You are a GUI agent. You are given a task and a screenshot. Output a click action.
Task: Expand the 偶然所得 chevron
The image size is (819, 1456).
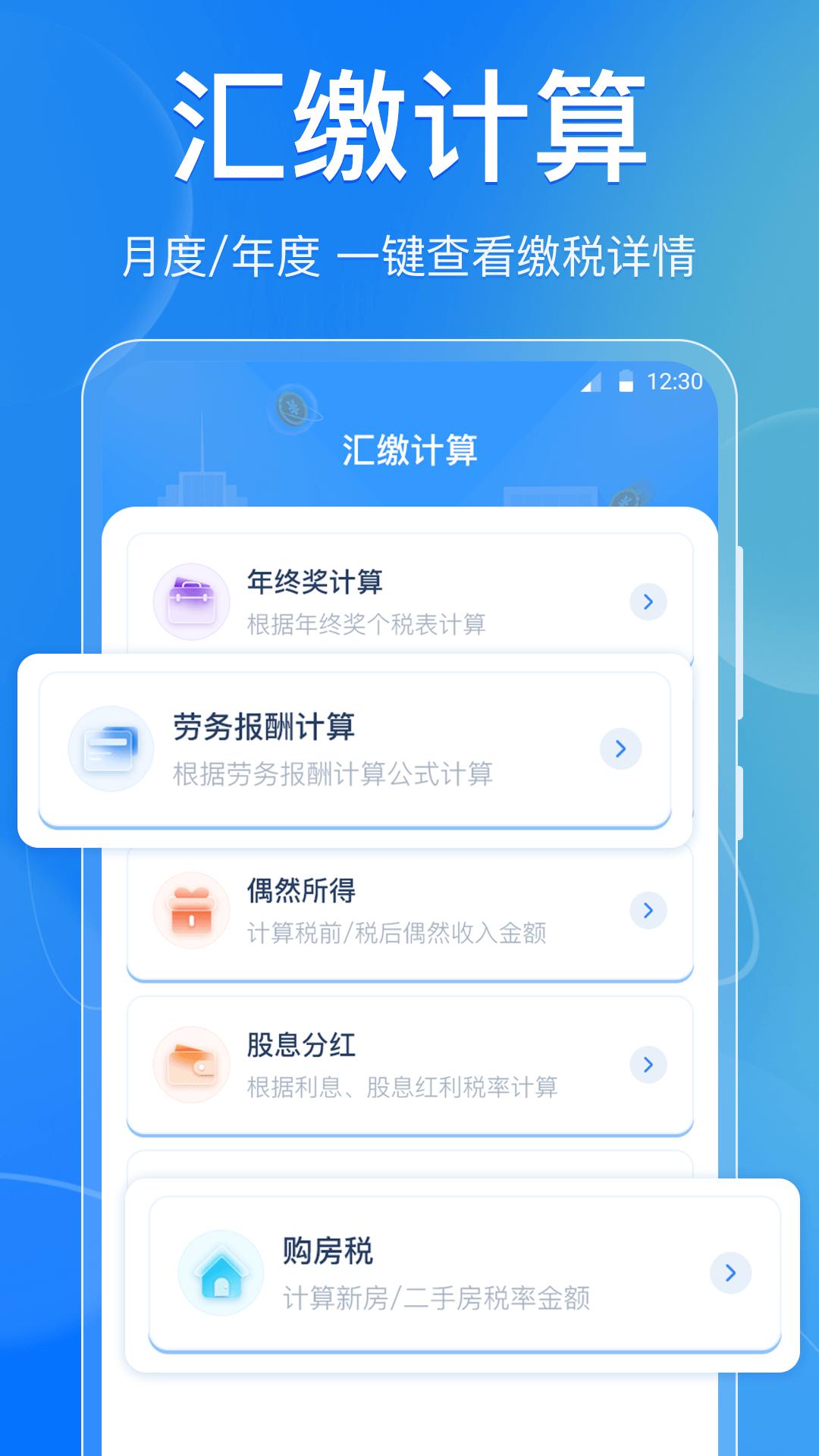[x=648, y=912]
